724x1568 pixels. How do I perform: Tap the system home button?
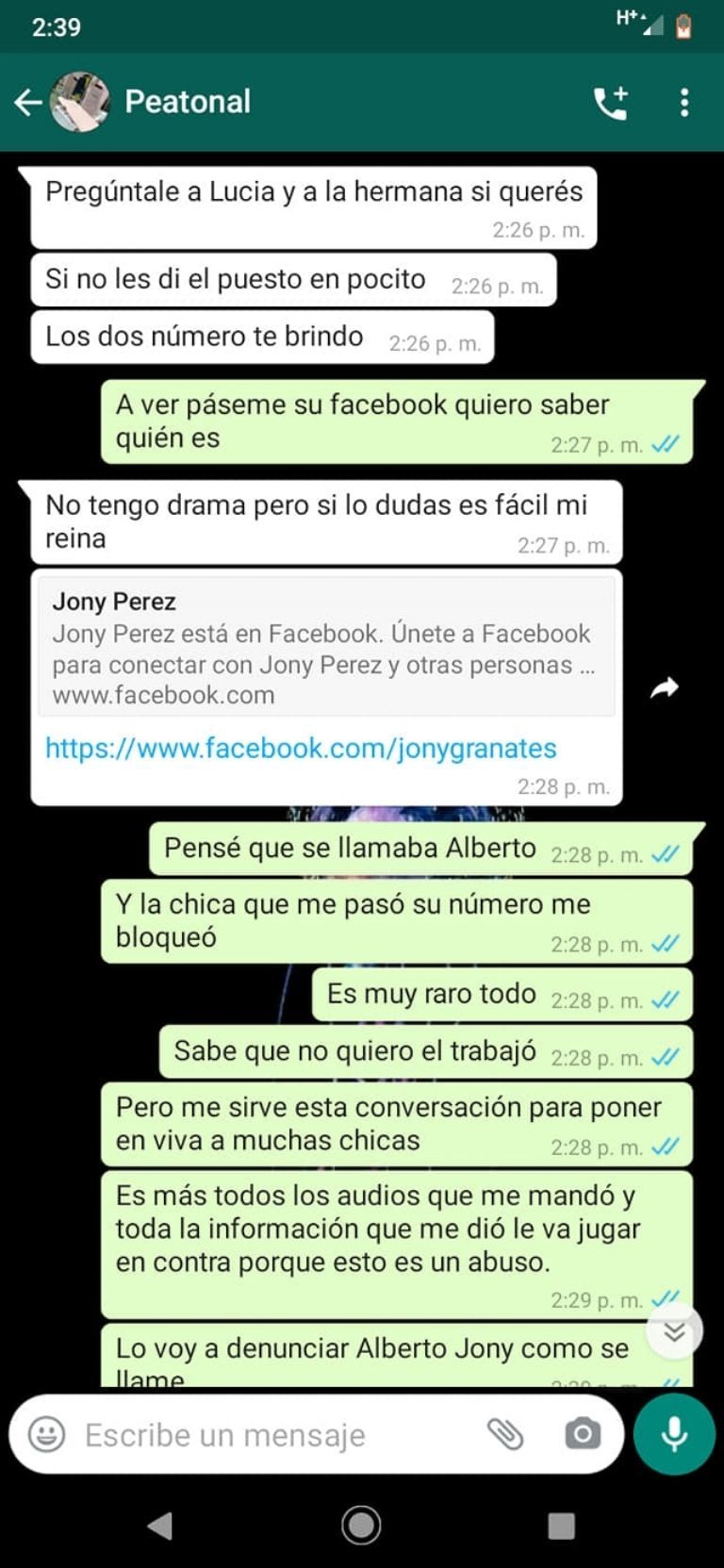(x=361, y=1526)
